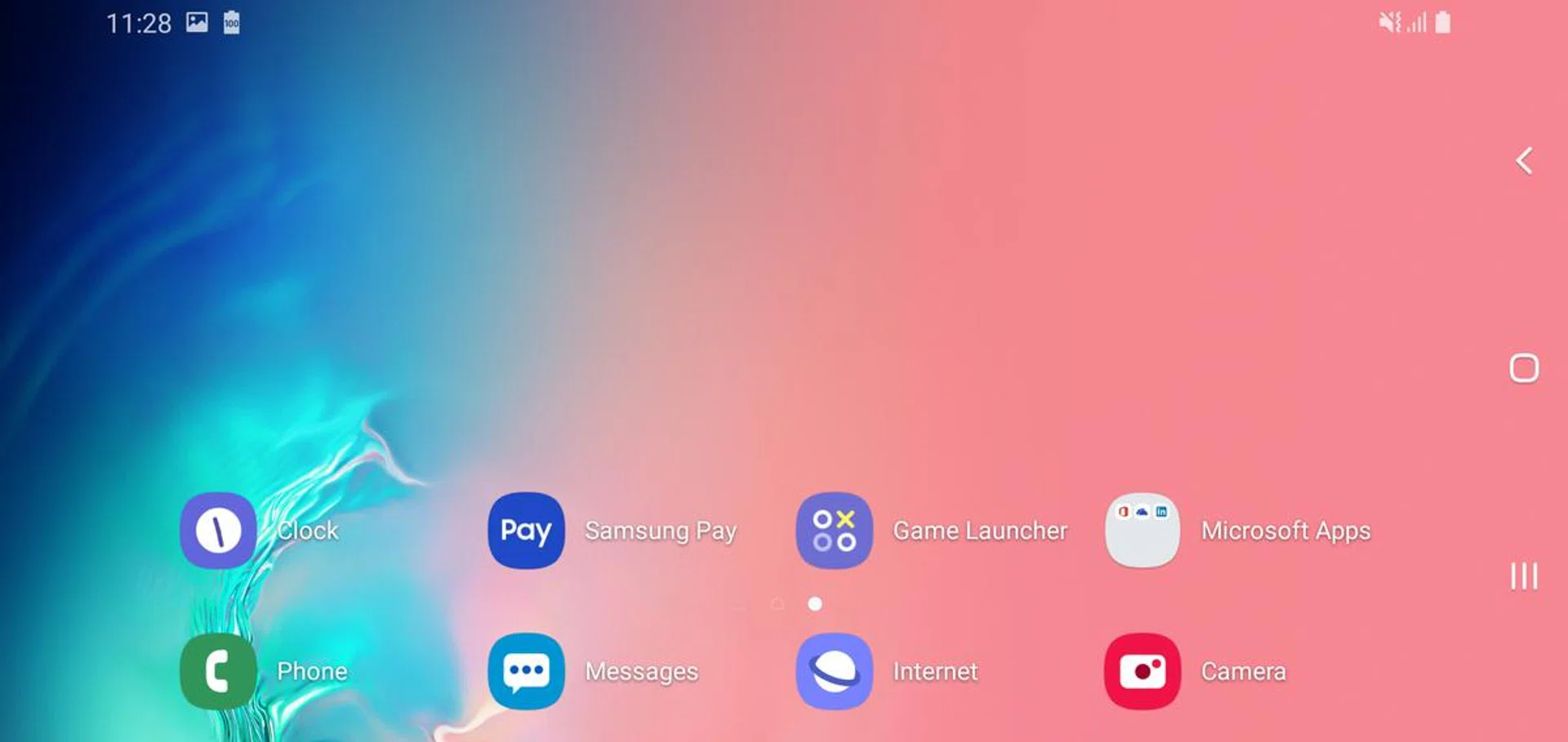The height and width of the screenshot is (742, 1568).
Task: Launch the Camera app
Action: click(x=1142, y=671)
